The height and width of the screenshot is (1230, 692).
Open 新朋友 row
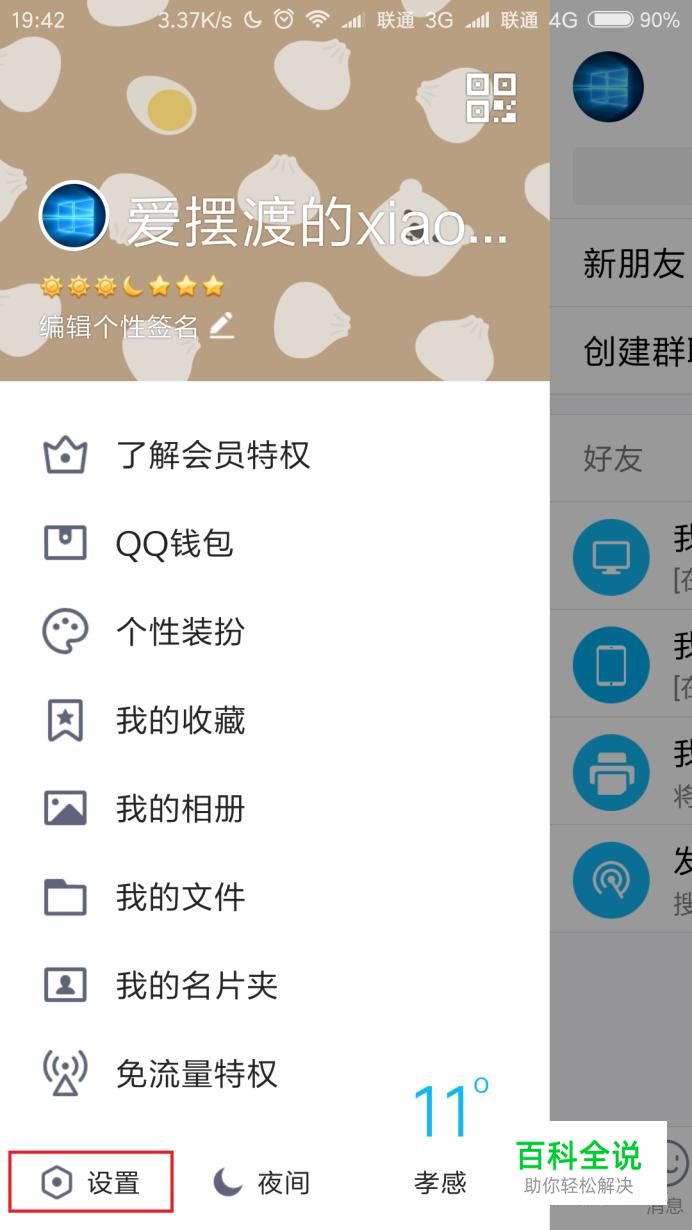633,264
